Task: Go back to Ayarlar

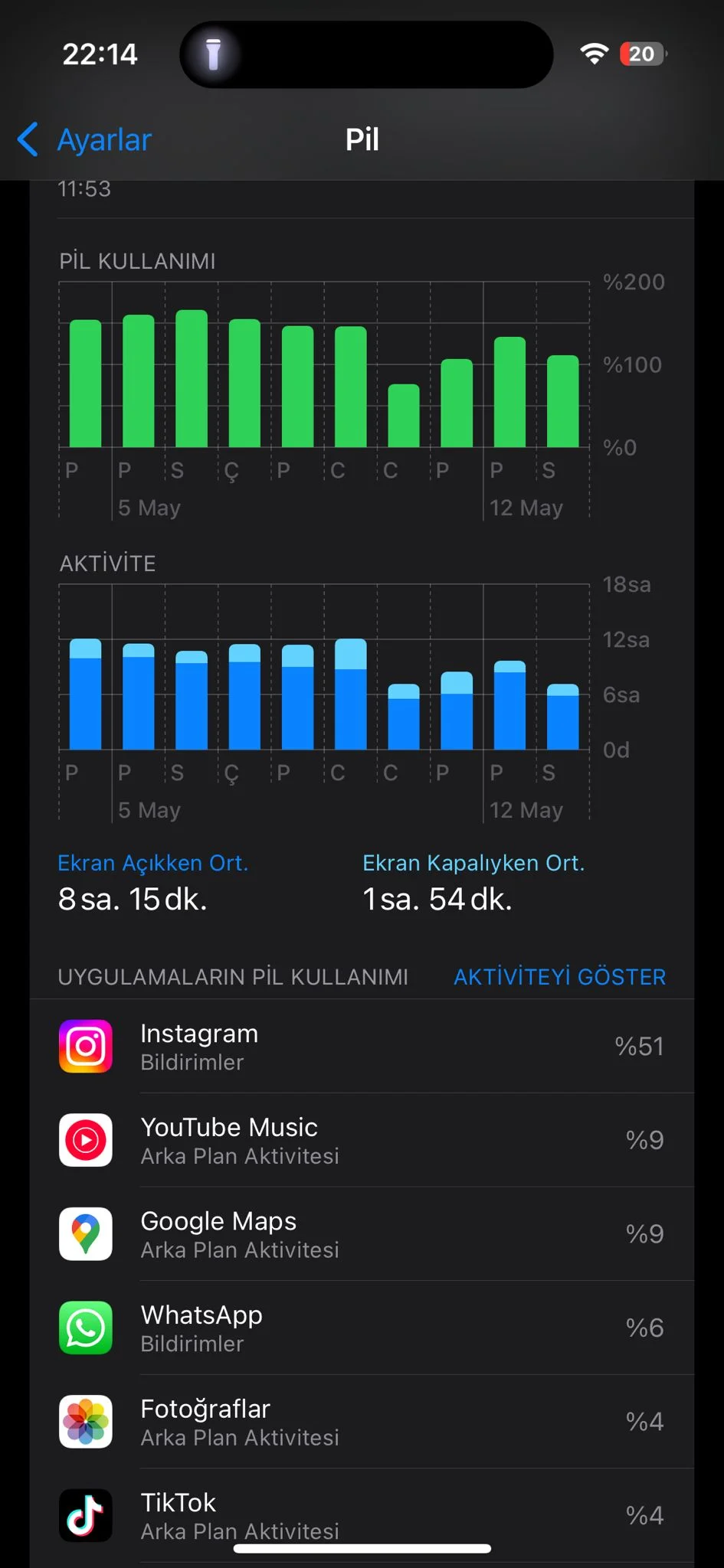Action: [x=86, y=140]
